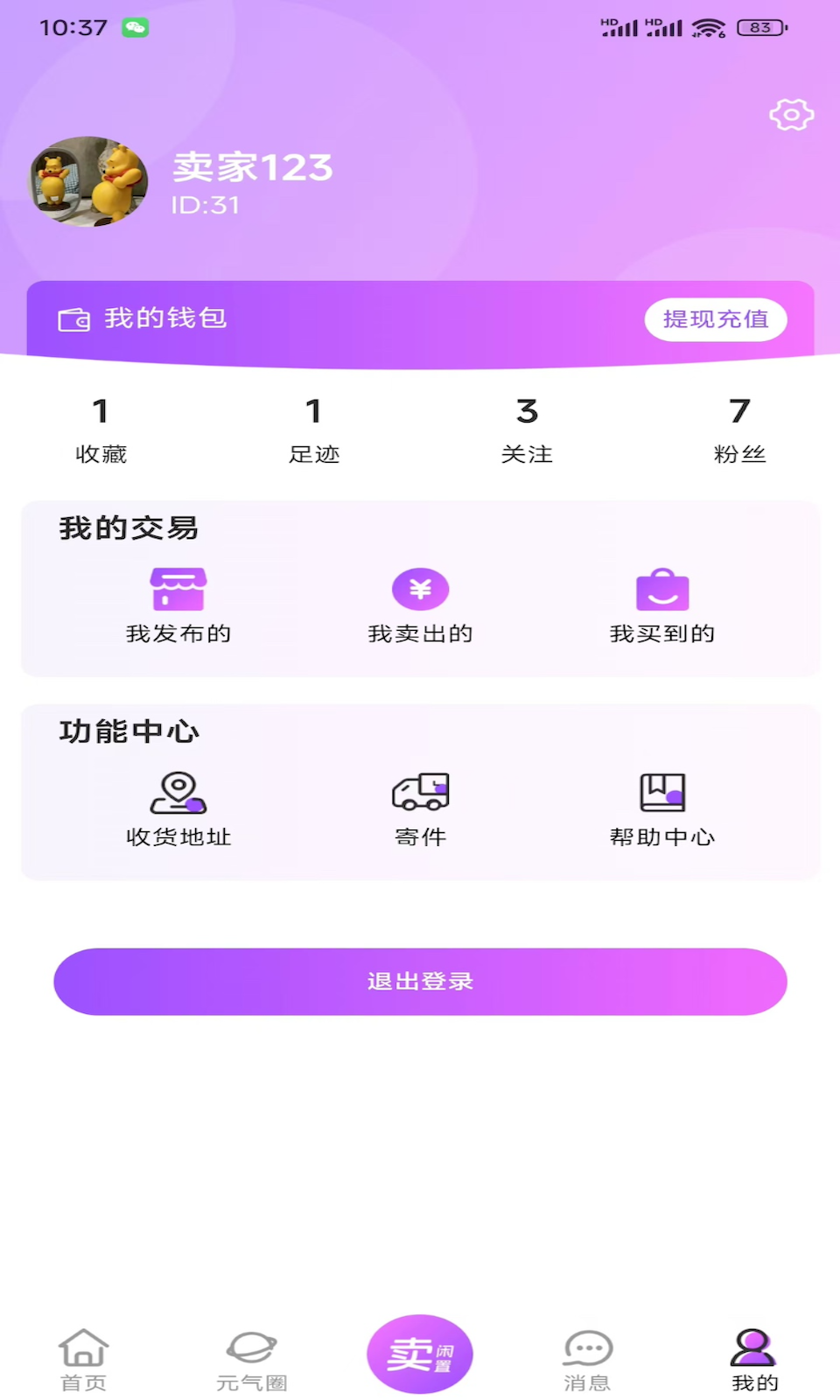Select the send package (寄件) truck icon

pyautogui.click(x=420, y=794)
